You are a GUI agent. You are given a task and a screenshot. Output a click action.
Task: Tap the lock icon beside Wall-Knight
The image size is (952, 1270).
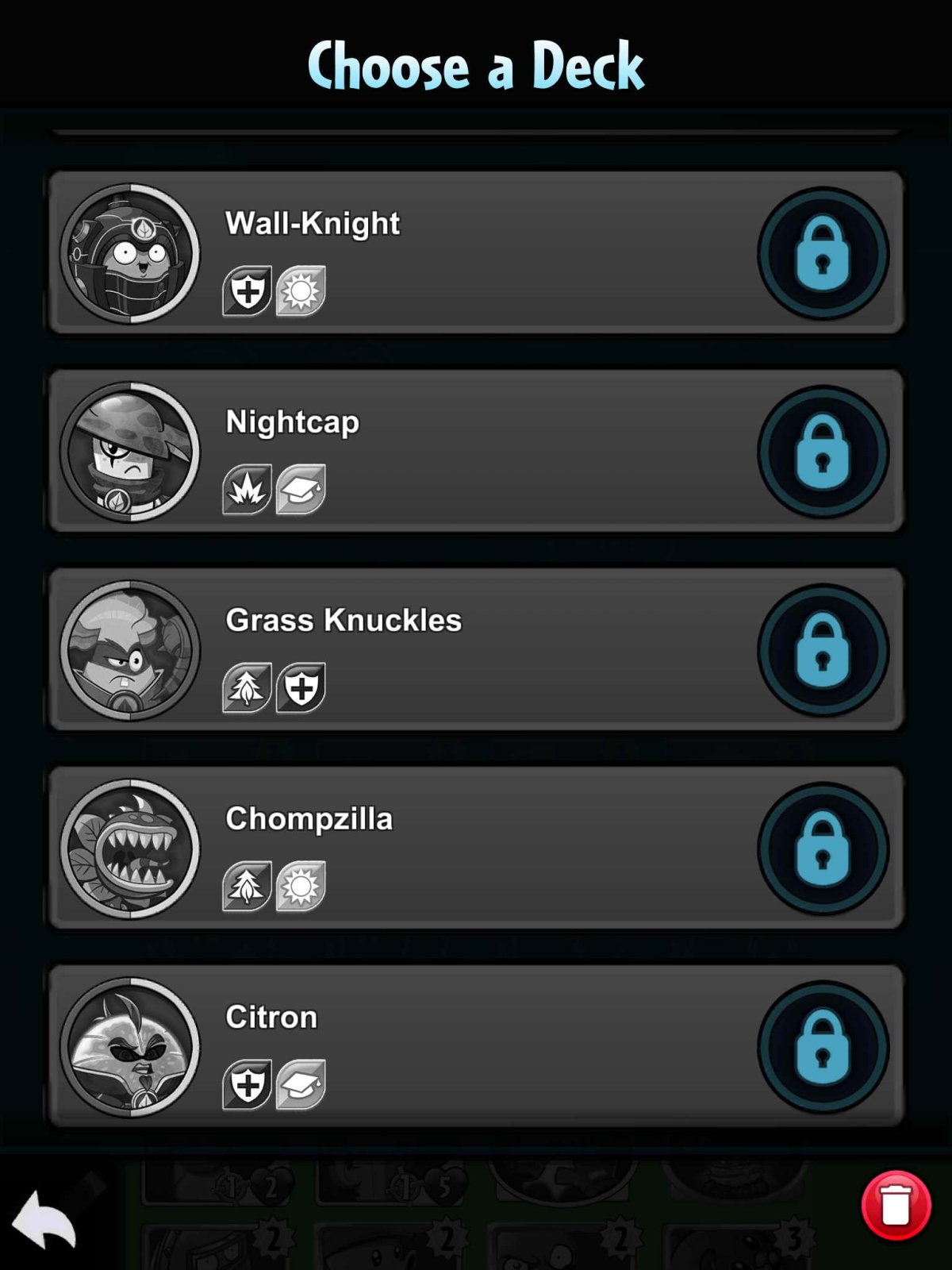tap(823, 254)
